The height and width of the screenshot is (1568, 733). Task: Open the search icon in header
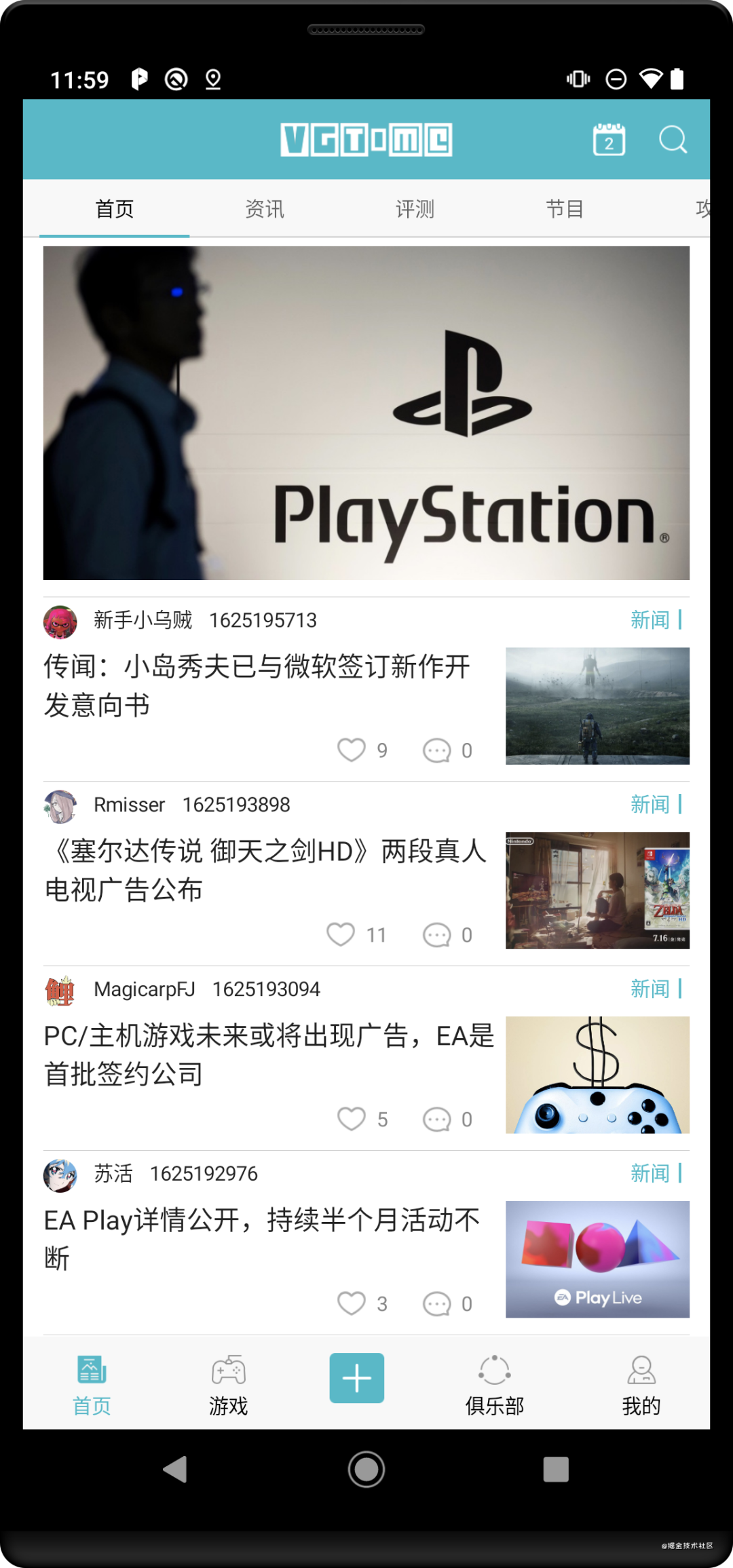(x=673, y=140)
